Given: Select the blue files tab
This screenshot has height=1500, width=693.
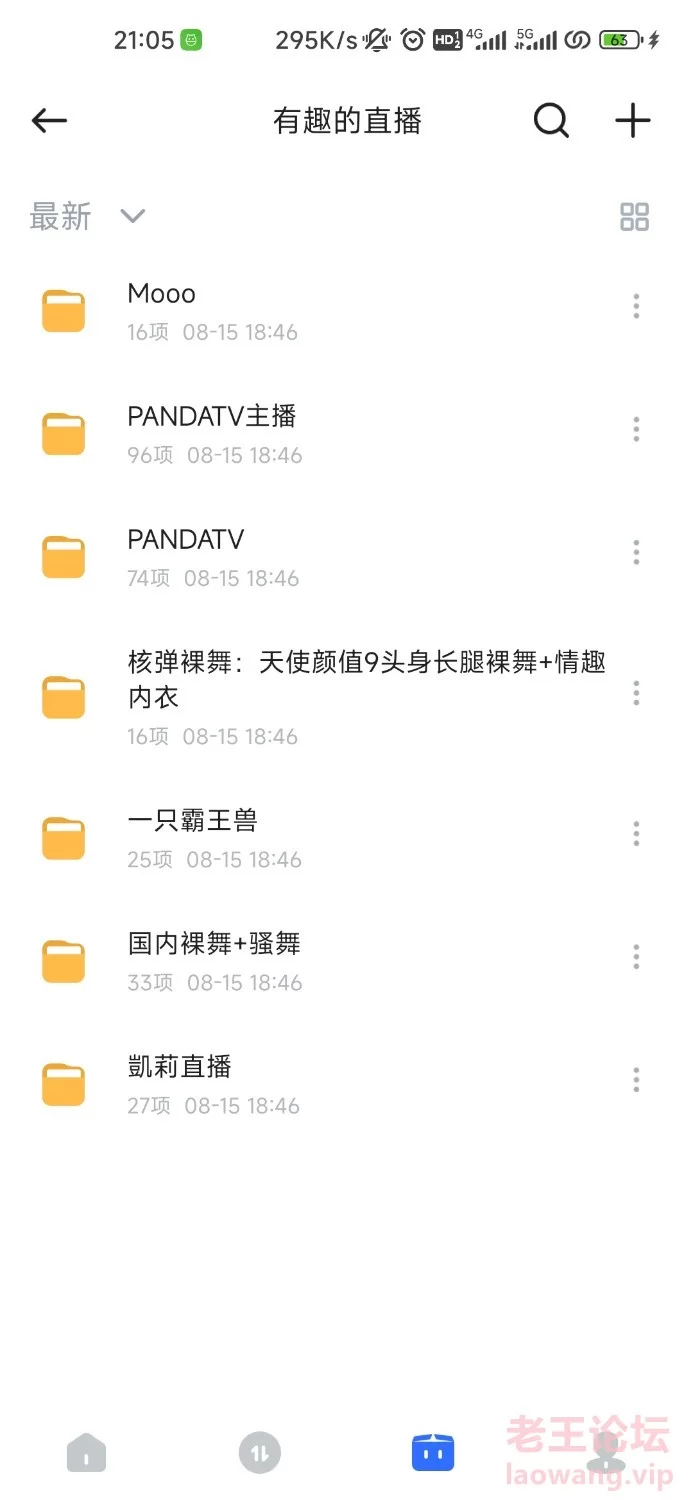Looking at the screenshot, I should coord(433,1452).
